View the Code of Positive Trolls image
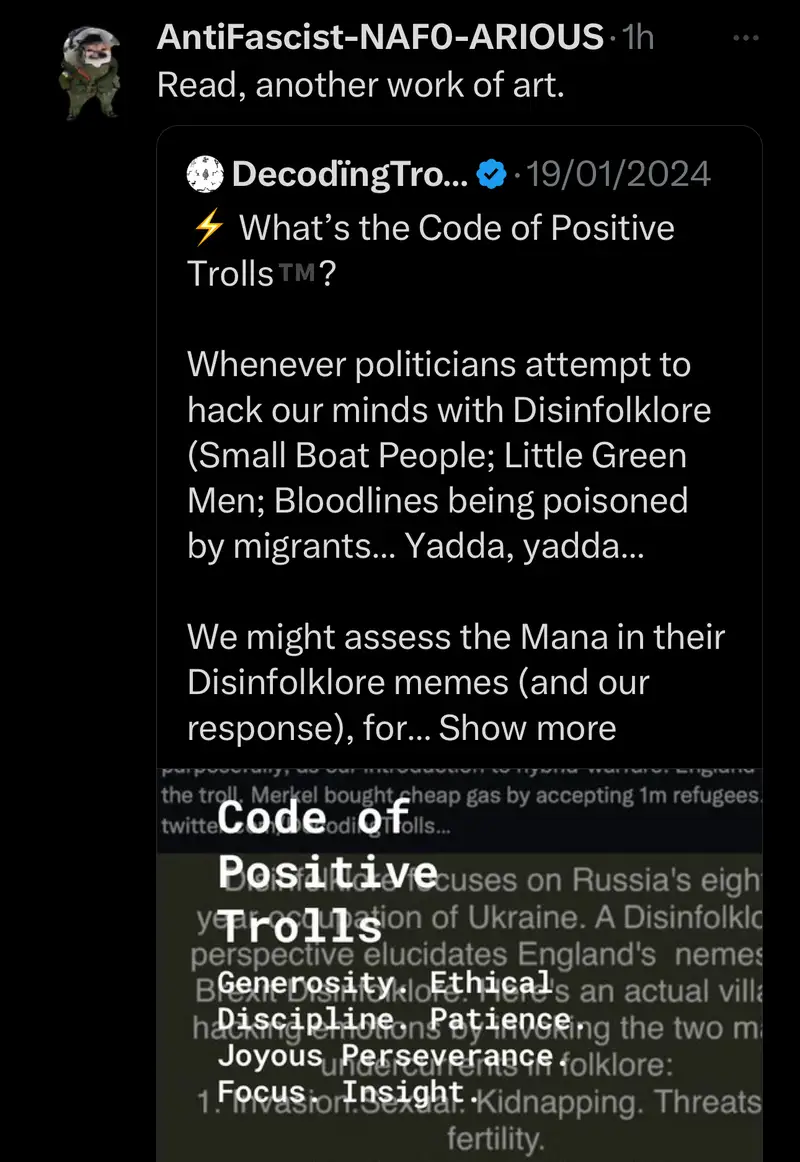800x1162 pixels. click(x=460, y=960)
